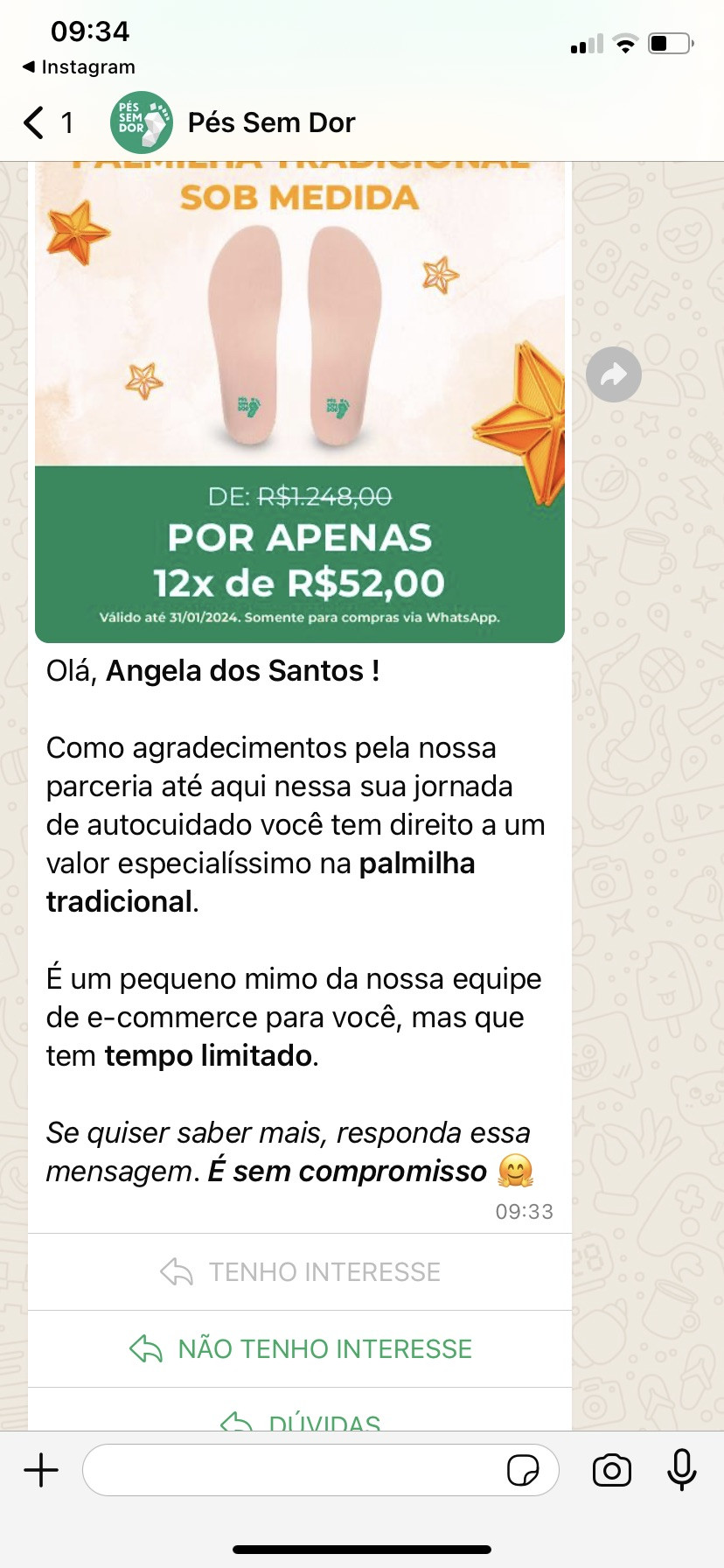Screen dimensions: 724x1568
Task: Return to Instagram via the system link
Action: point(79,67)
